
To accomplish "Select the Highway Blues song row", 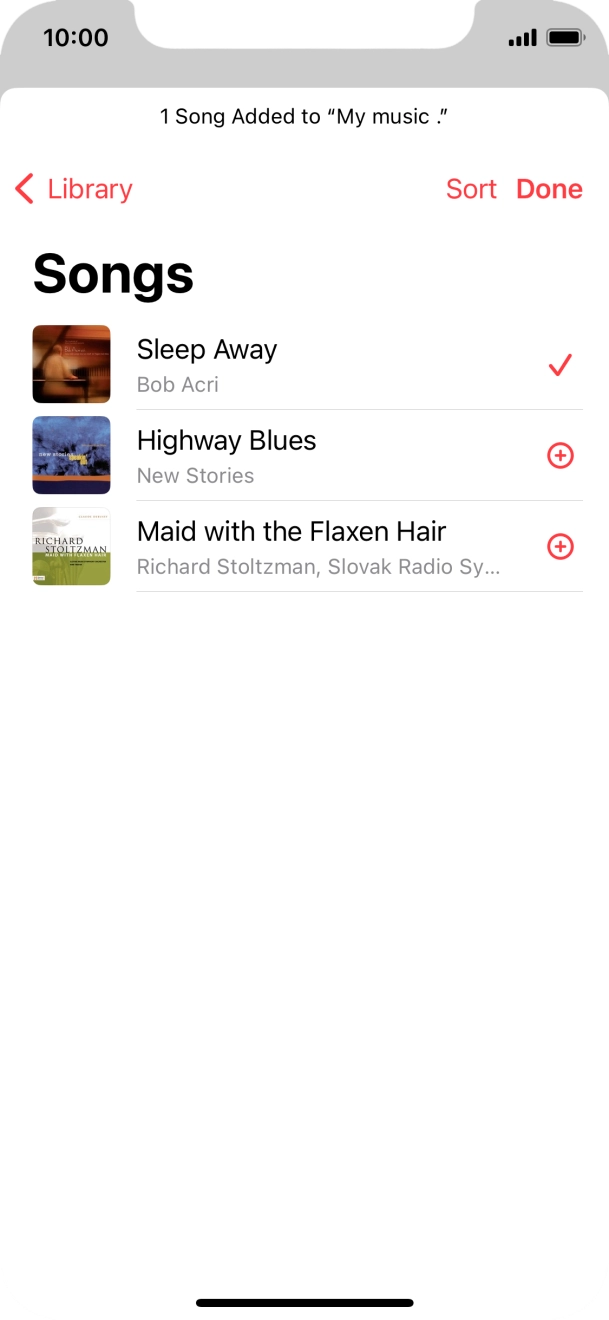I will click(300, 456).
